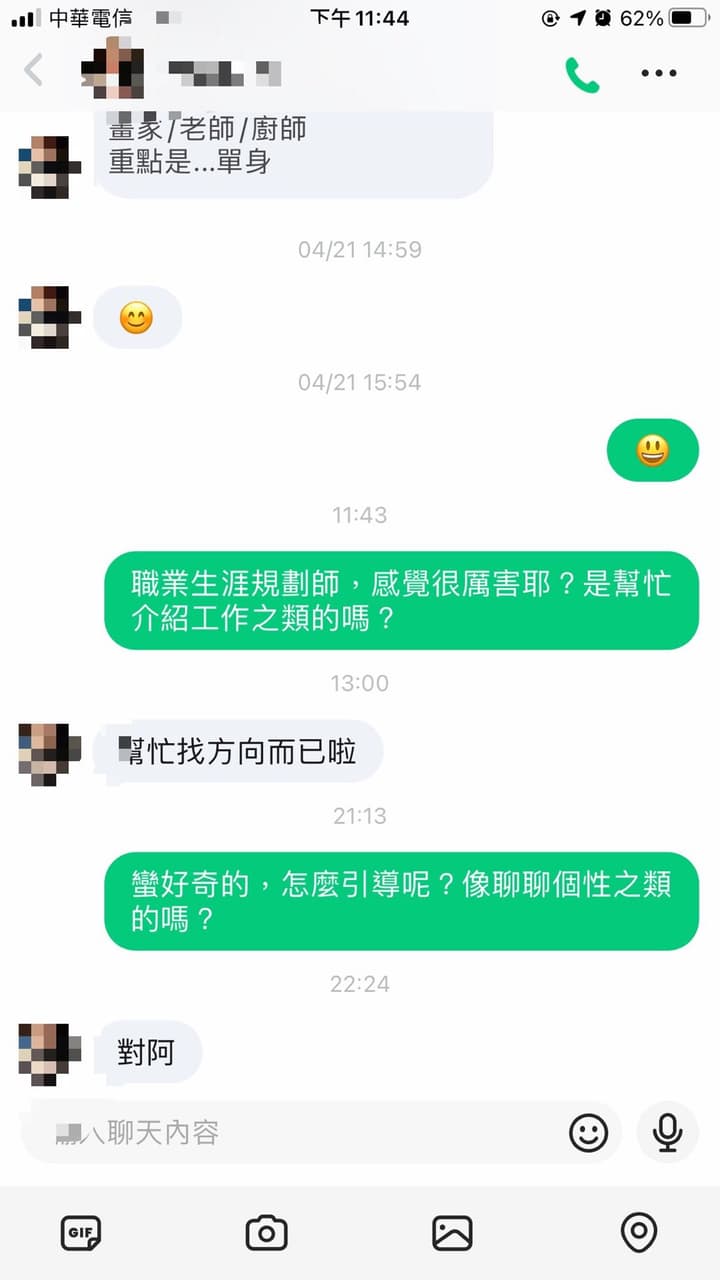Screen dimensions: 720x1280
Task: Tap the 下午 11:44 clock in the status bar
Action: coord(360,17)
